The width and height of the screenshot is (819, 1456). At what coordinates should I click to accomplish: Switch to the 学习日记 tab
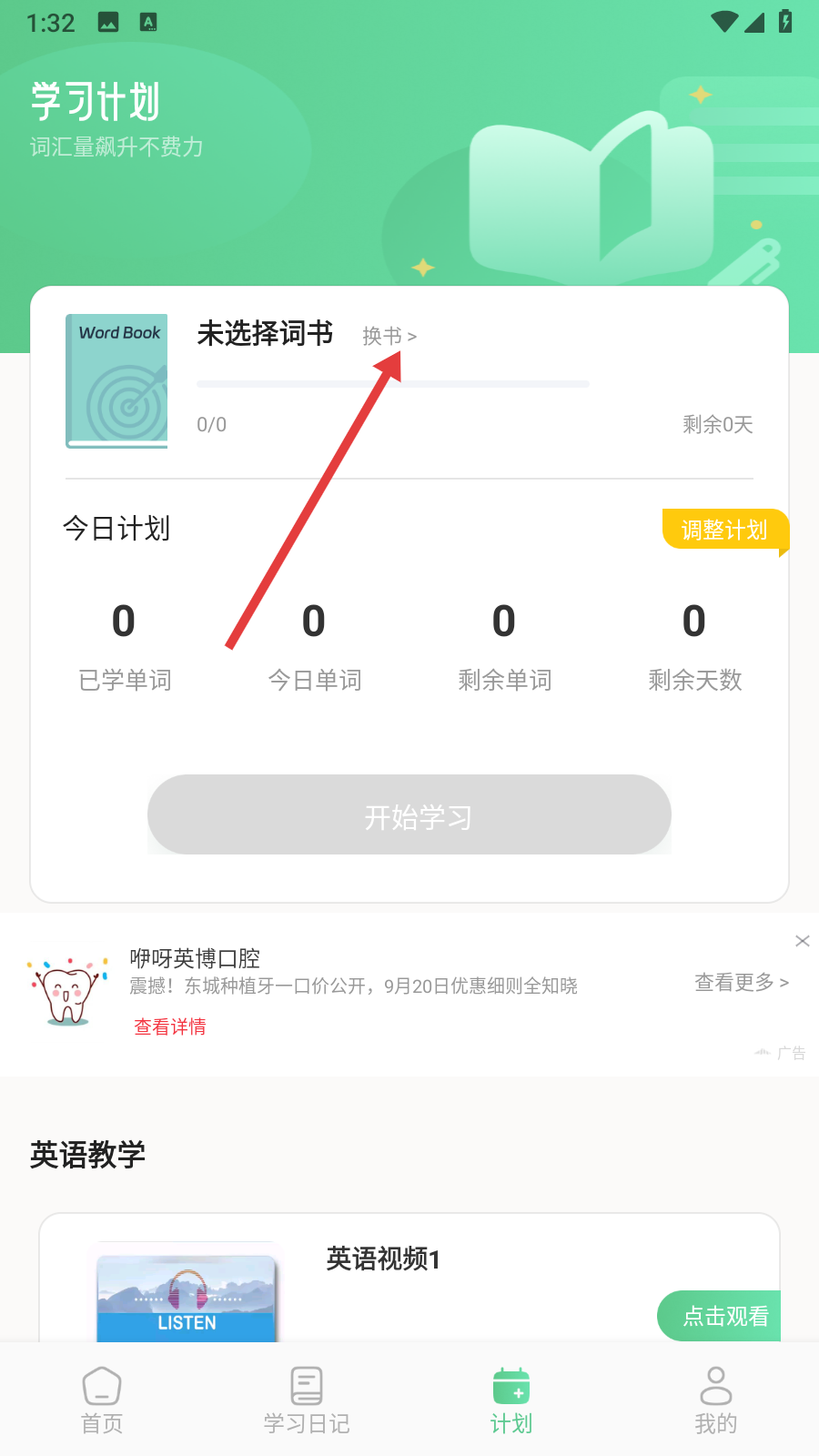point(307,1400)
